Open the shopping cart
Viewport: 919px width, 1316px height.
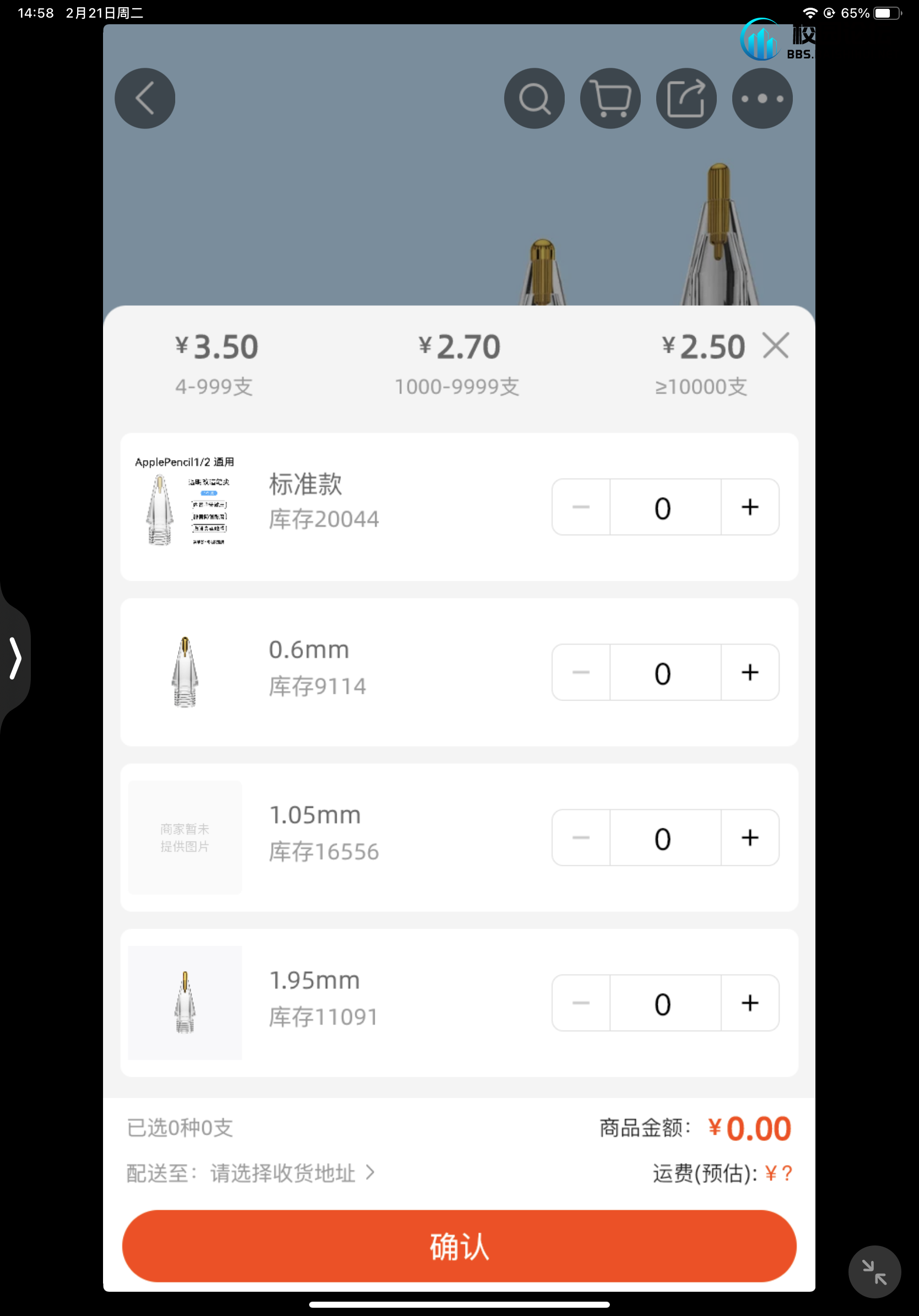[x=610, y=99]
